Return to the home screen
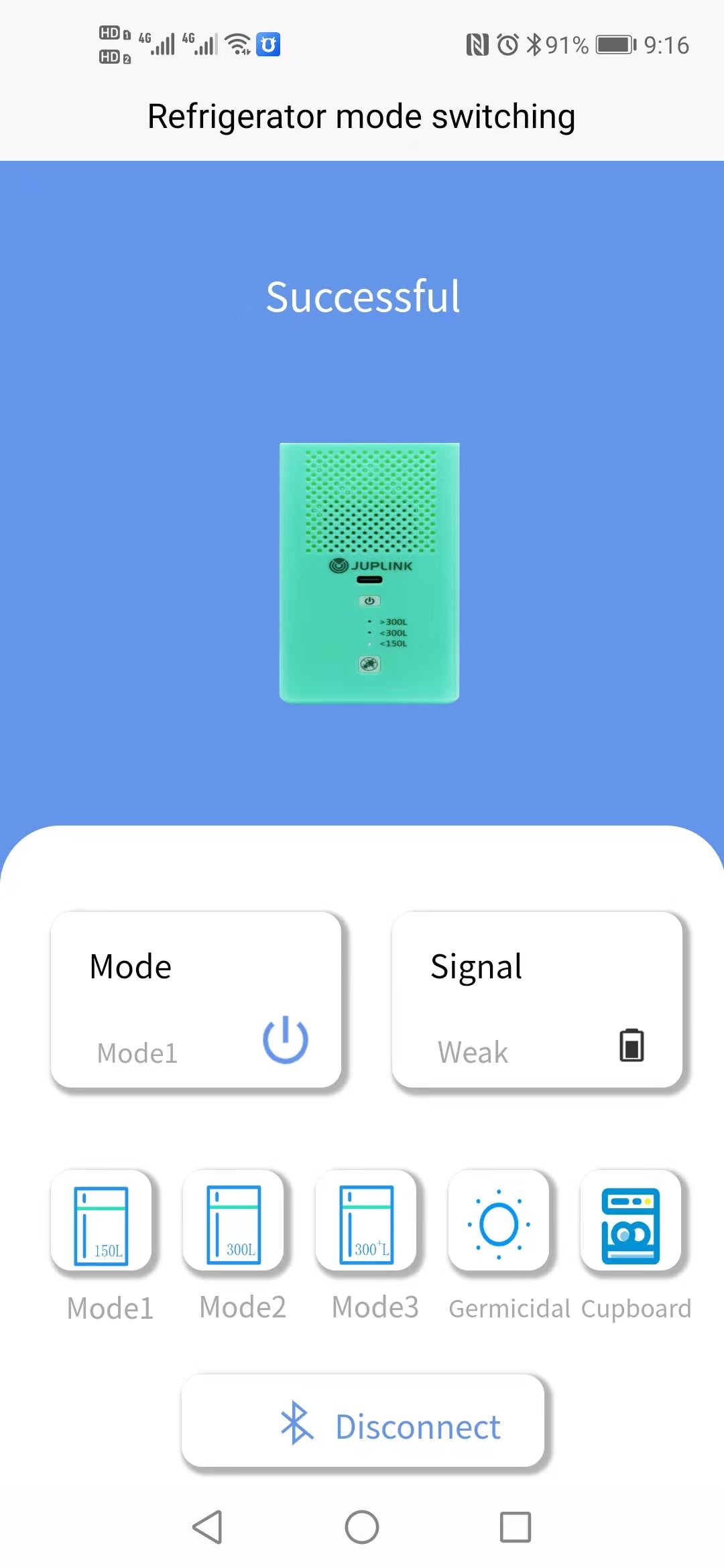 click(x=362, y=1527)
